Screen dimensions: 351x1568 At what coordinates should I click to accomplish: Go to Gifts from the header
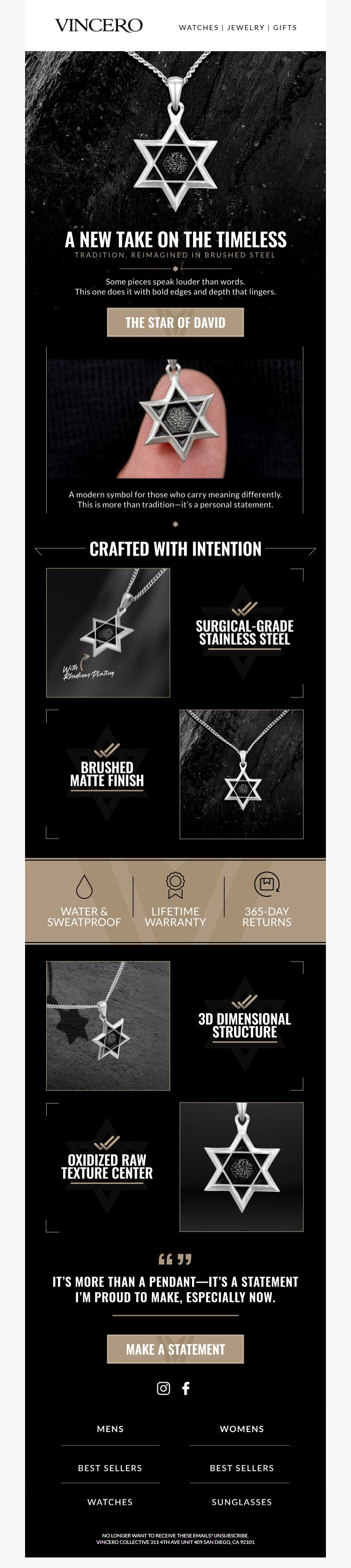[285, 28]
